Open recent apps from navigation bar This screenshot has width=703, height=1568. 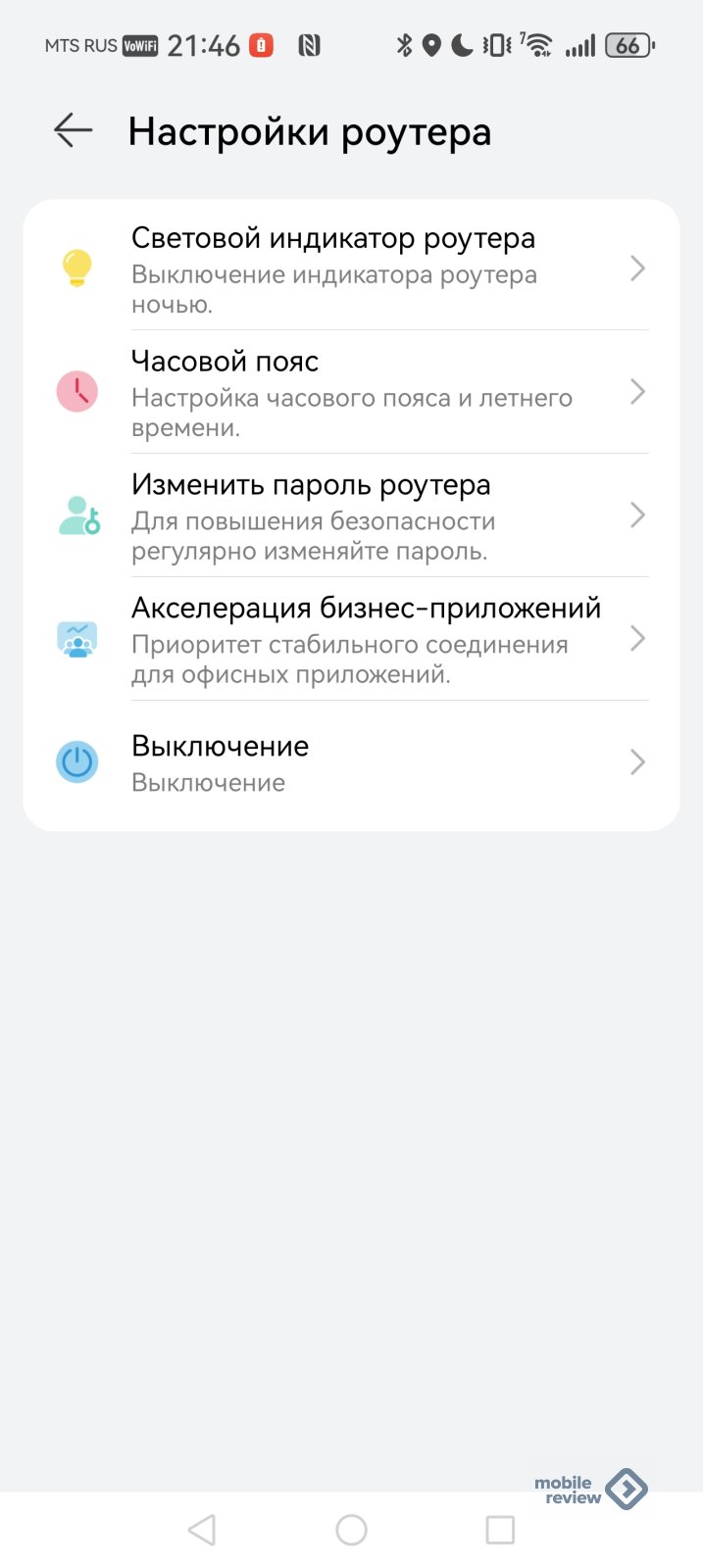[x=500, y=1530]
